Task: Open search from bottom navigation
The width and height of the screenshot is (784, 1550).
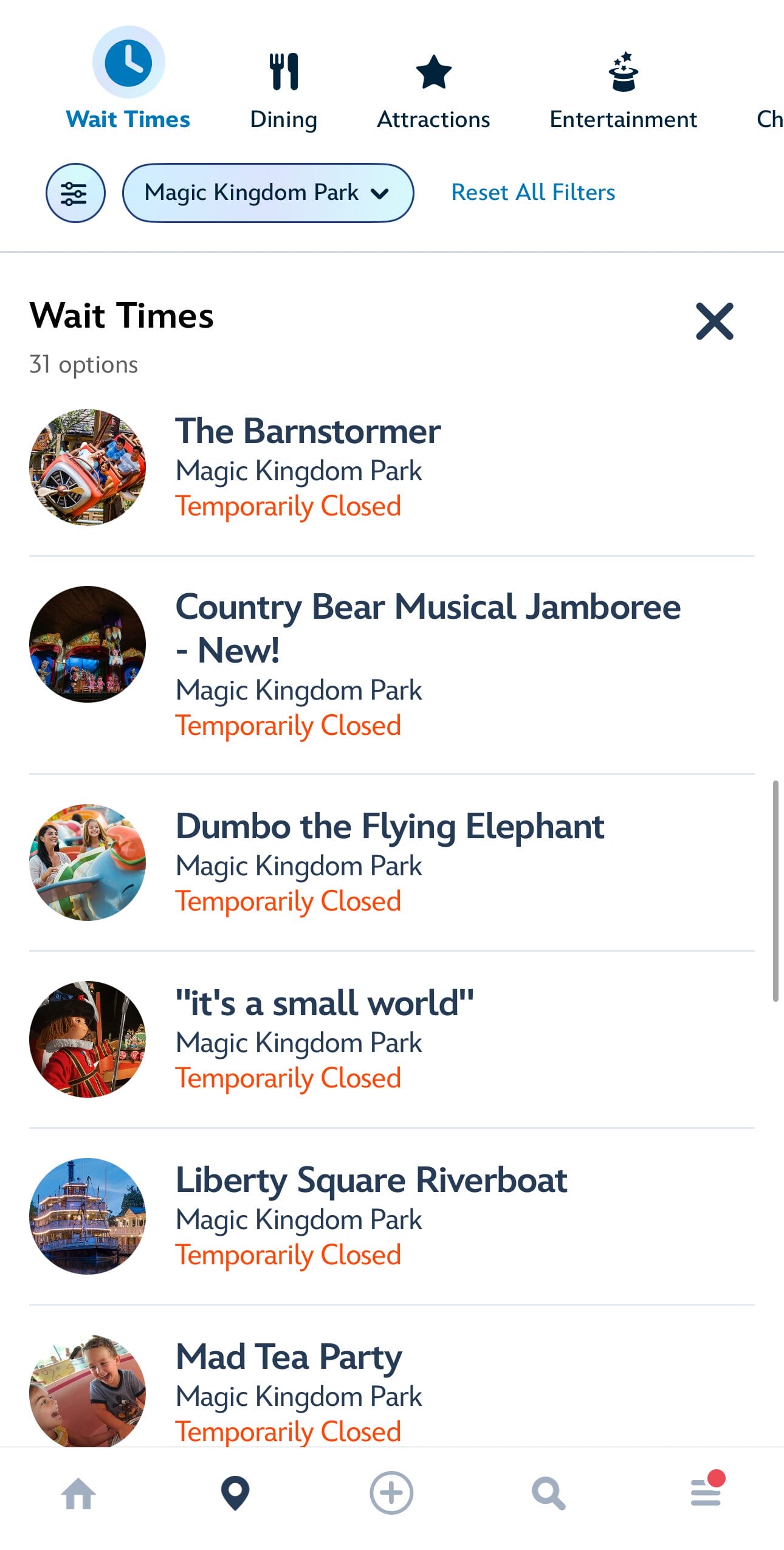Action: [x=548, y=1494]
